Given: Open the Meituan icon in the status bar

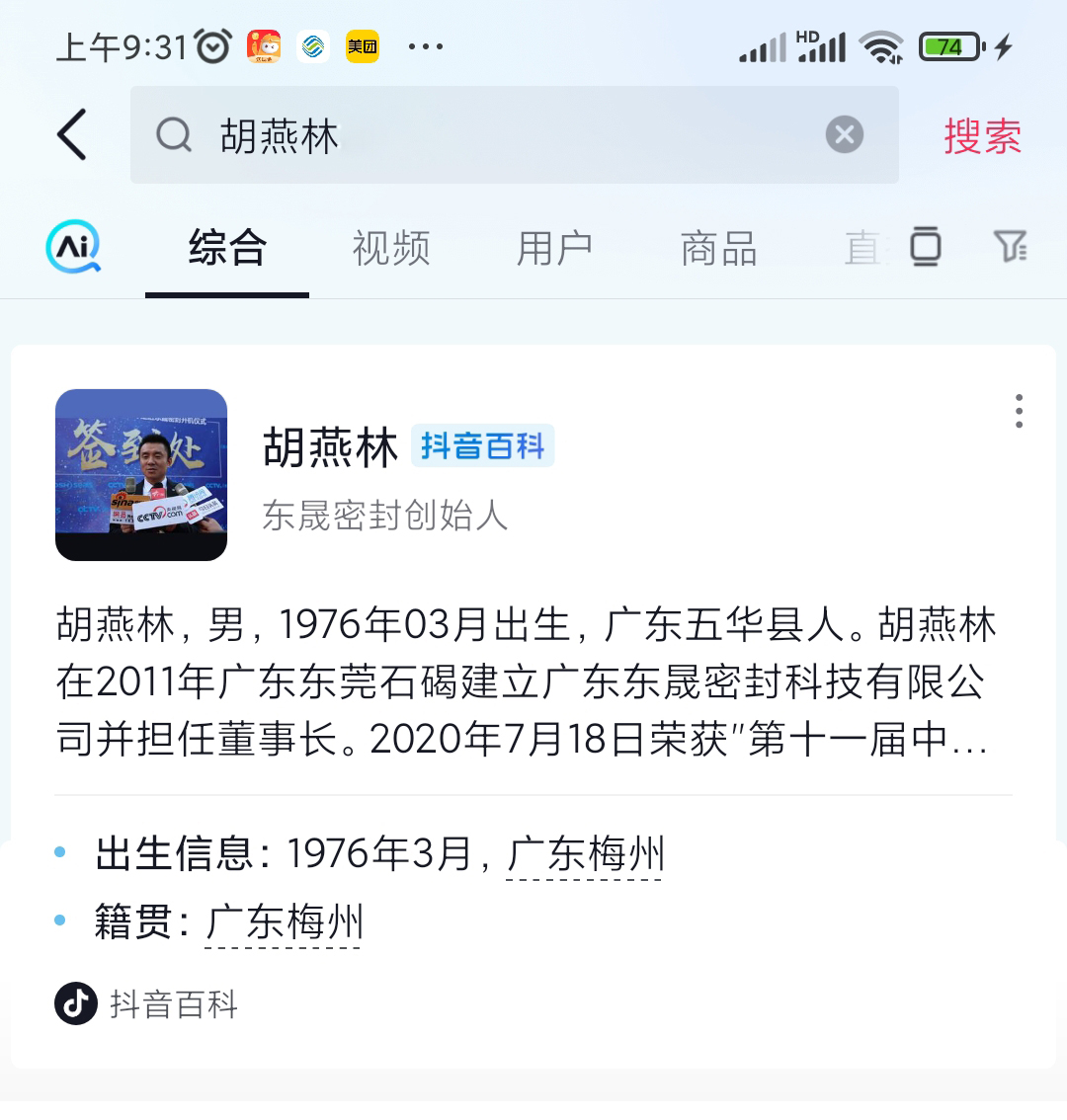Looking at the screenshot, I should coord(362,45).
